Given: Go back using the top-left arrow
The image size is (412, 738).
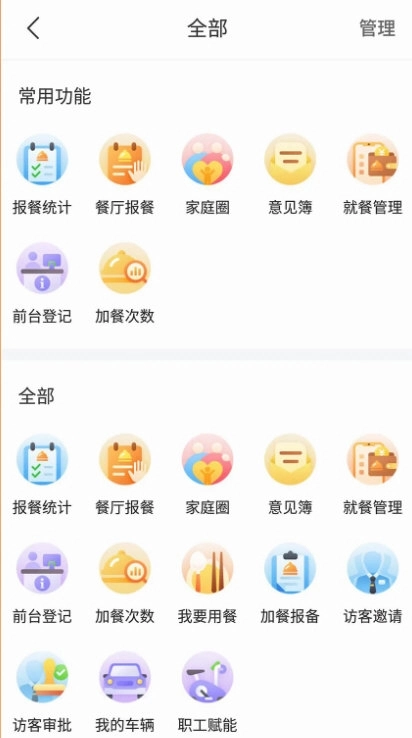Looking at the screenshot, I should 33,28.
